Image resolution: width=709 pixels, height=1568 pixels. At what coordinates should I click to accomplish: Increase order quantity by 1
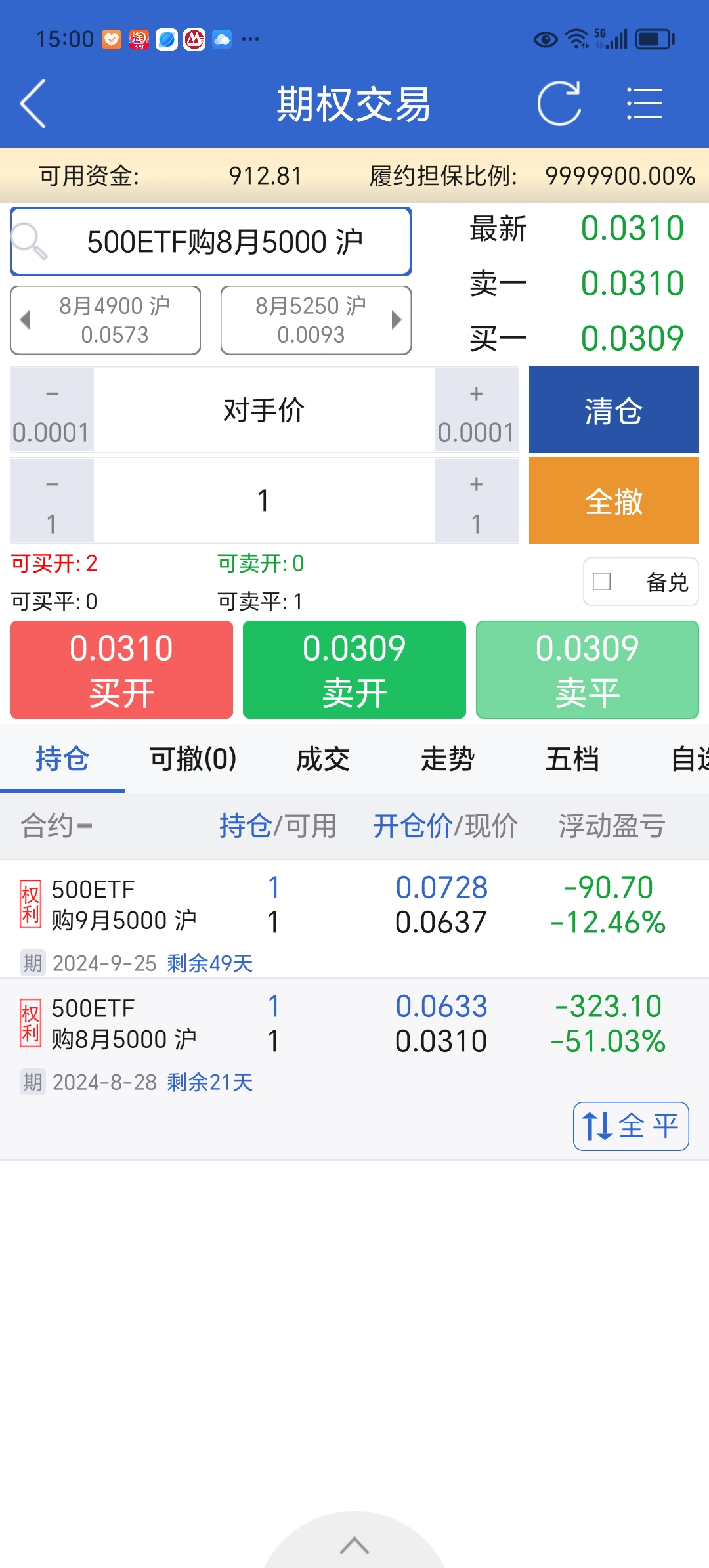[476, 501]
